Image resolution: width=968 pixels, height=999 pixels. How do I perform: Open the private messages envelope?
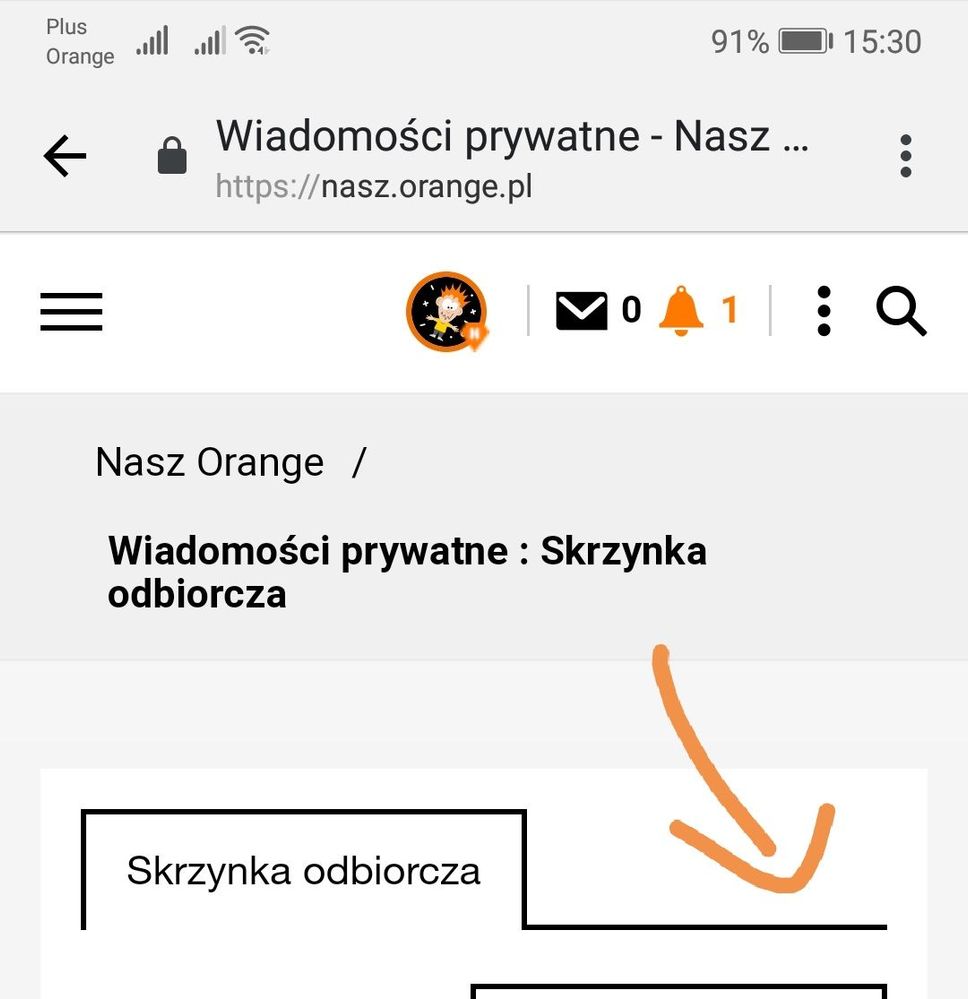(x=581, y=311)
